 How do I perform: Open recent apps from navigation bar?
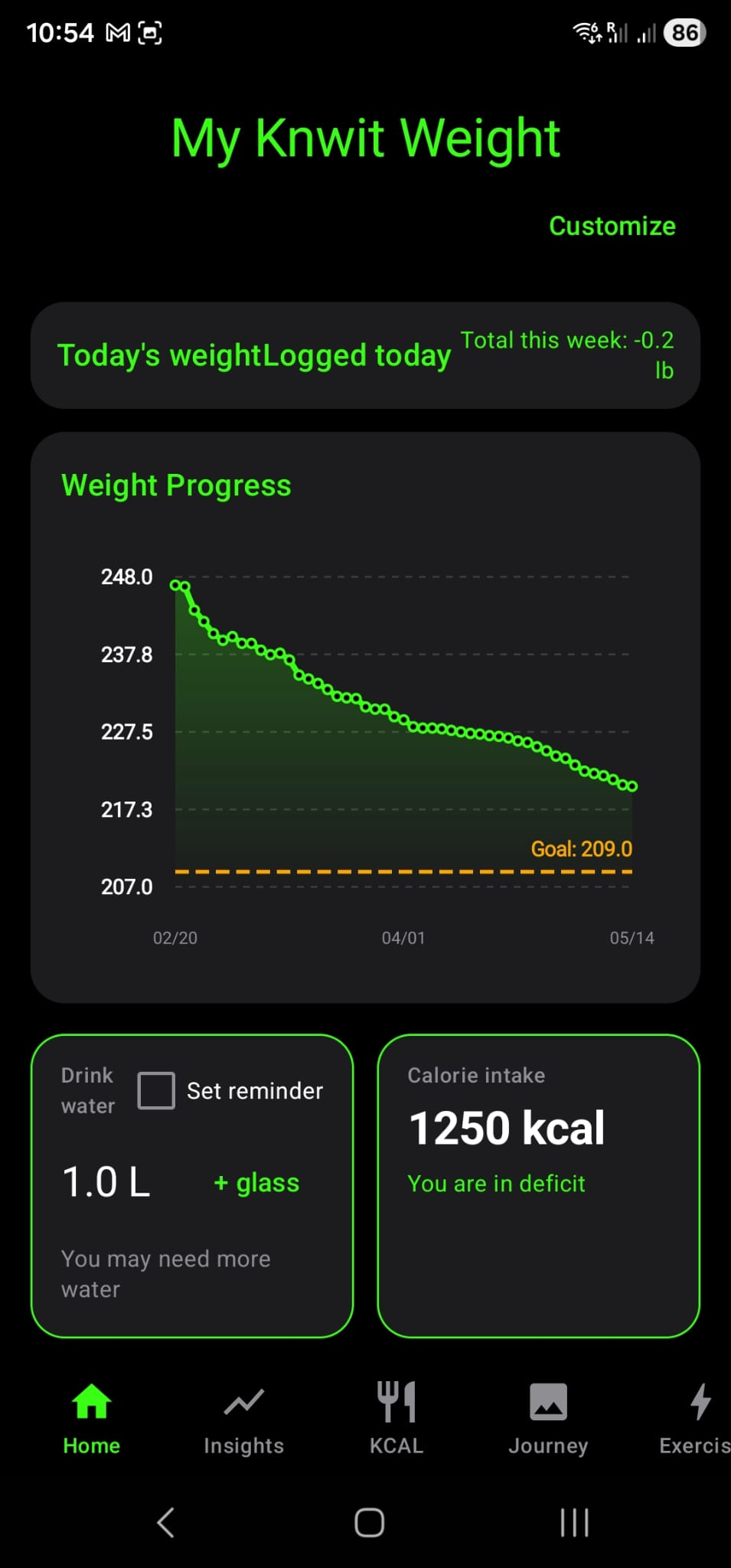click(x=574, y=1522)
